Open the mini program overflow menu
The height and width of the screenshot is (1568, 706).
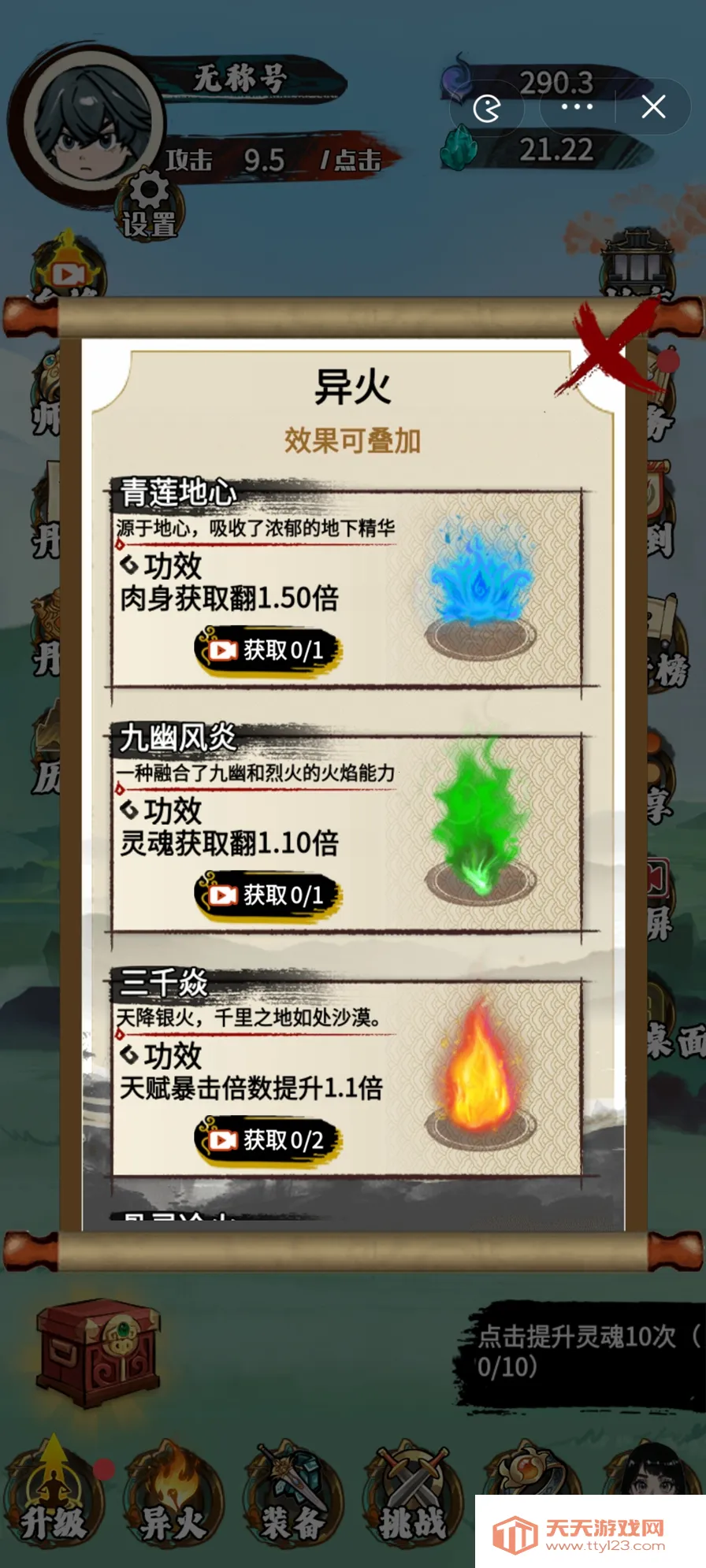(x=577, y=106)
